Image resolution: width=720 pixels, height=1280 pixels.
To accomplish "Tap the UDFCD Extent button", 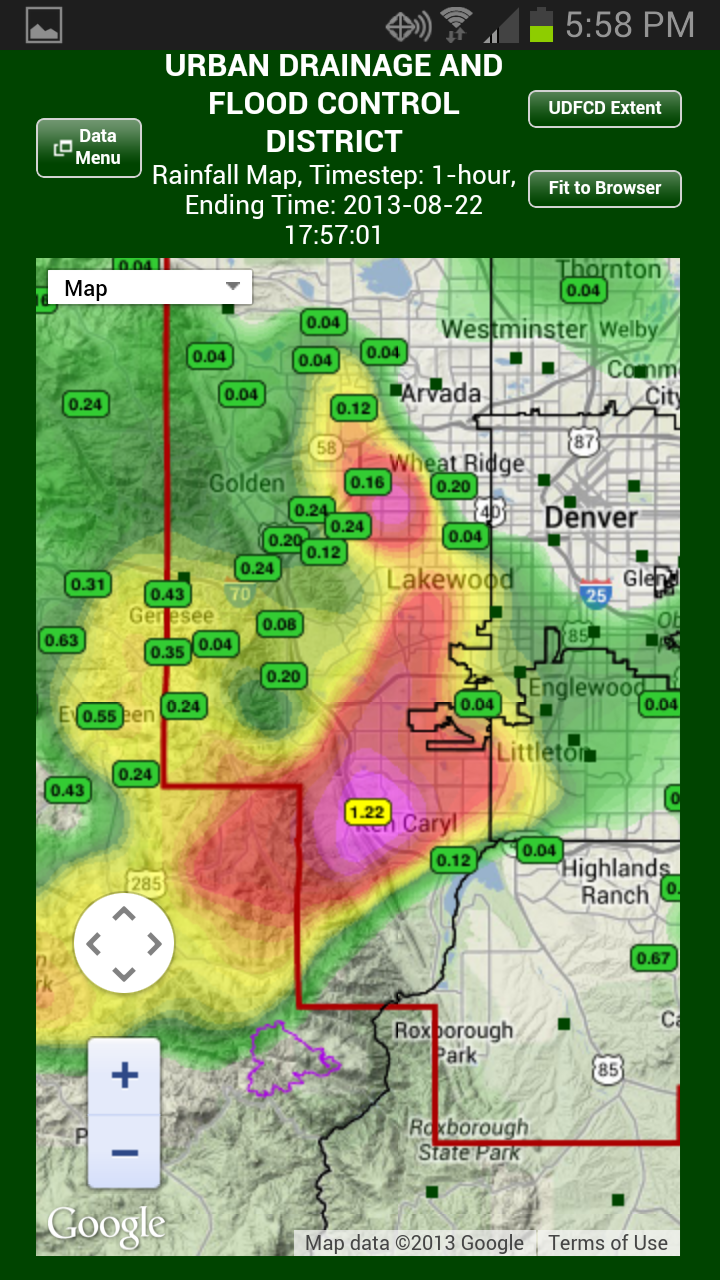I will point(604,108).
